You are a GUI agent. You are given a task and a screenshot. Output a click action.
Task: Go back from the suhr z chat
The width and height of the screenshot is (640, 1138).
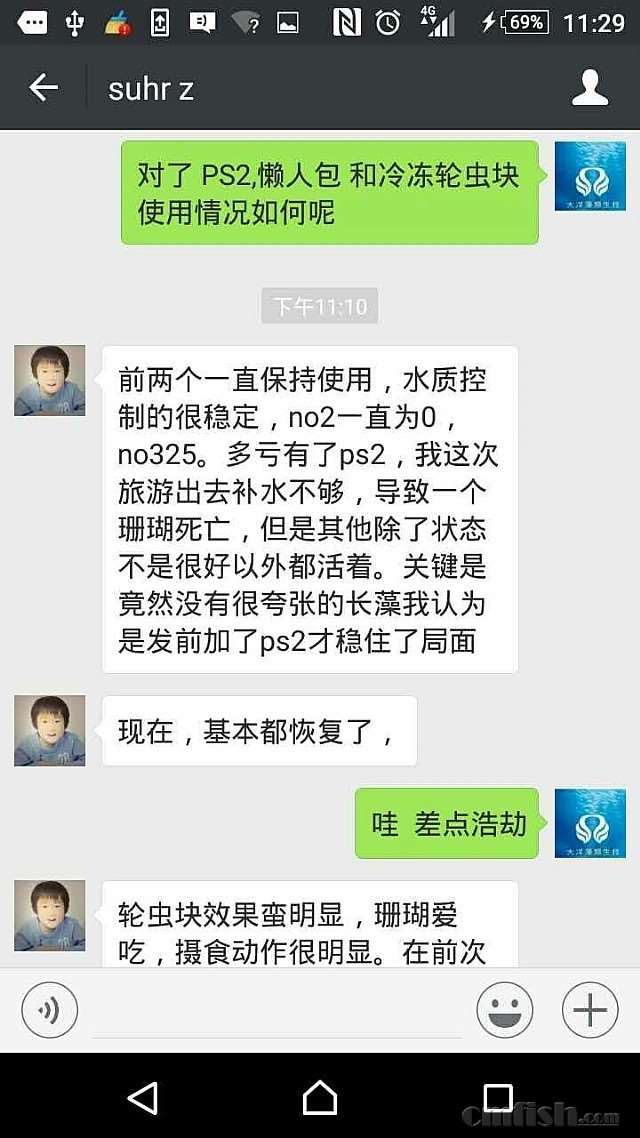click(43, 88)
